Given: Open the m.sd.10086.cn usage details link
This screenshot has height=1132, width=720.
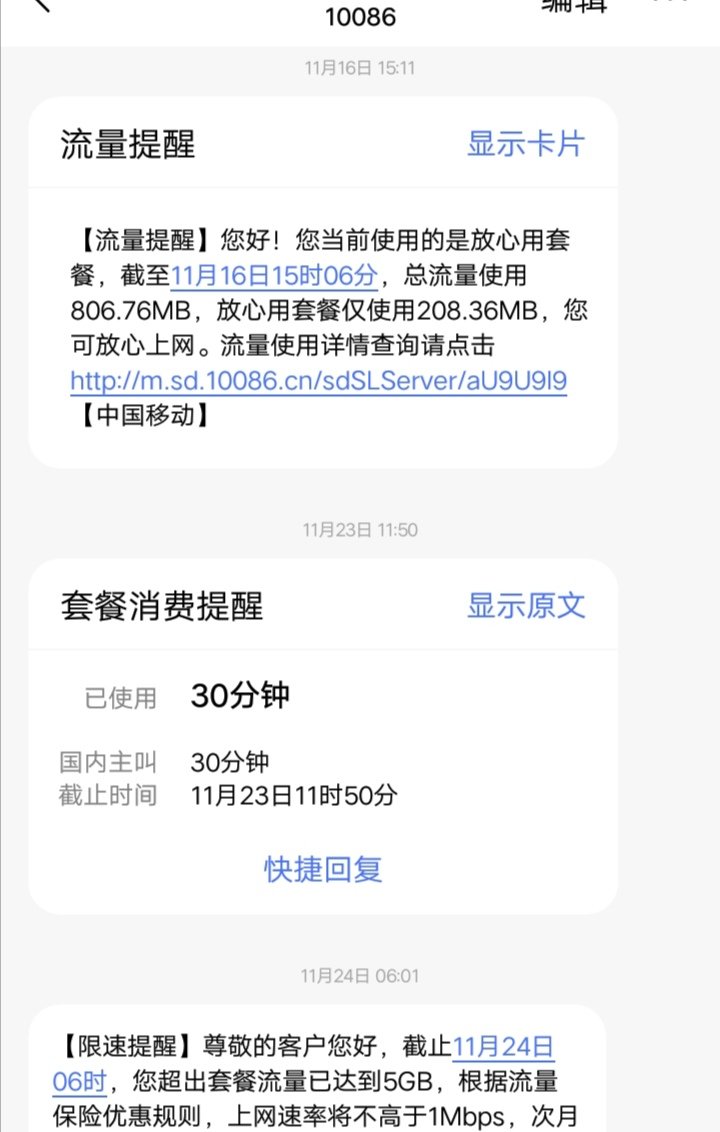Looking at the screenshot, I should (x=318, y=381).
